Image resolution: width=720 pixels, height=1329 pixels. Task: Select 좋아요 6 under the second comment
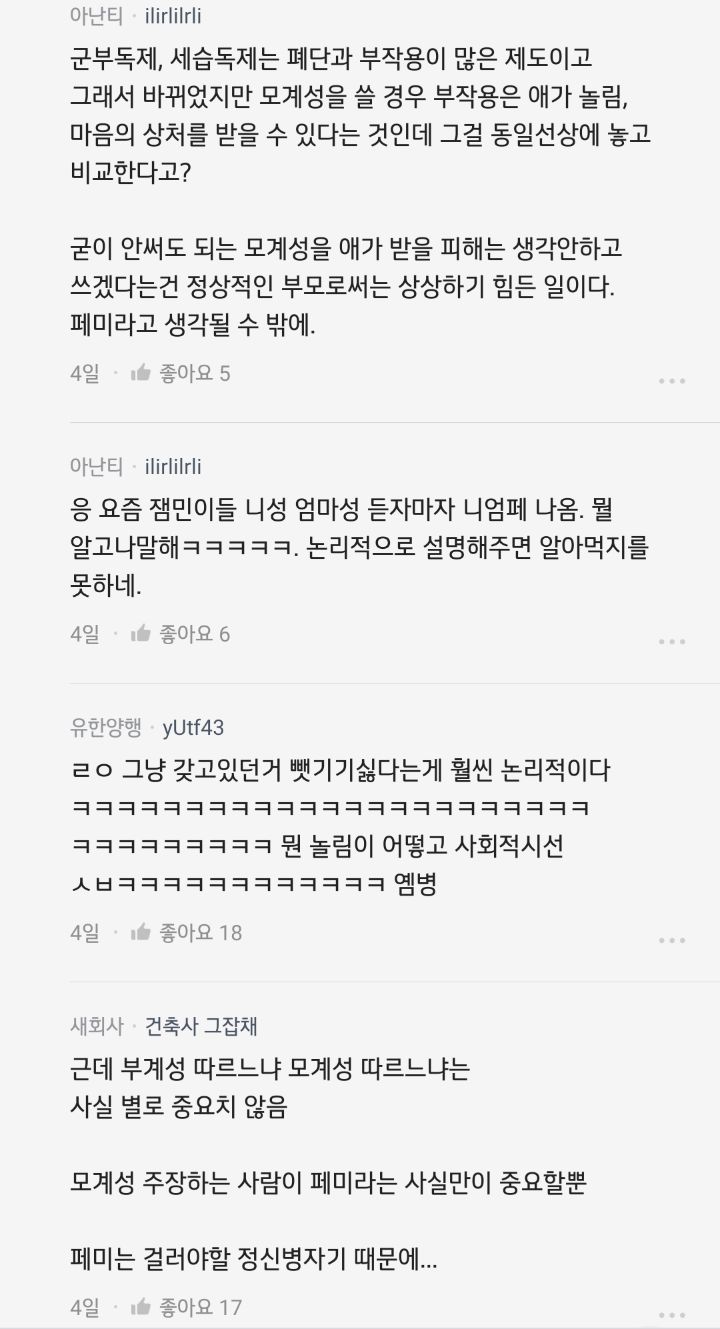pos(195,633)
